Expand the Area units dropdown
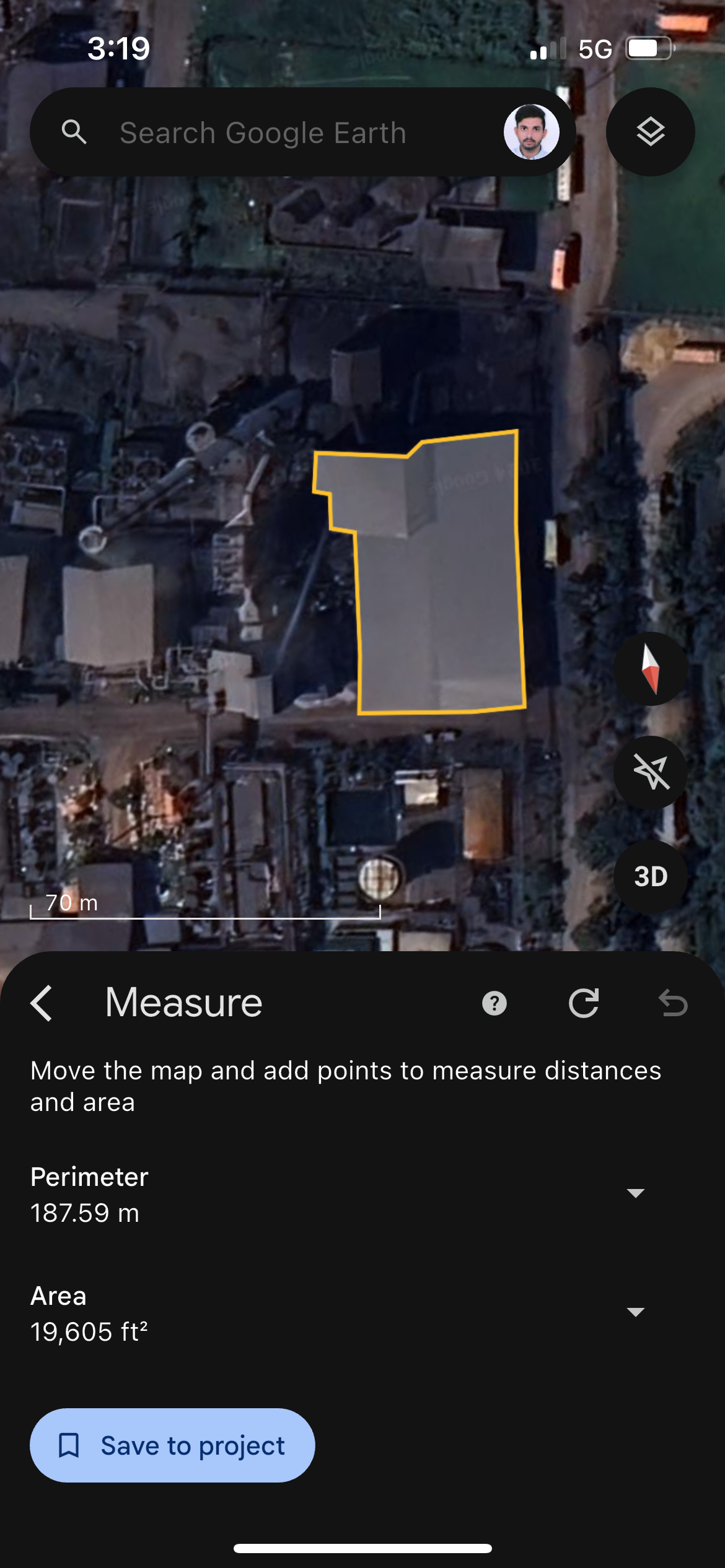This screenshot has width=725, height=1568. [636, 1312]
